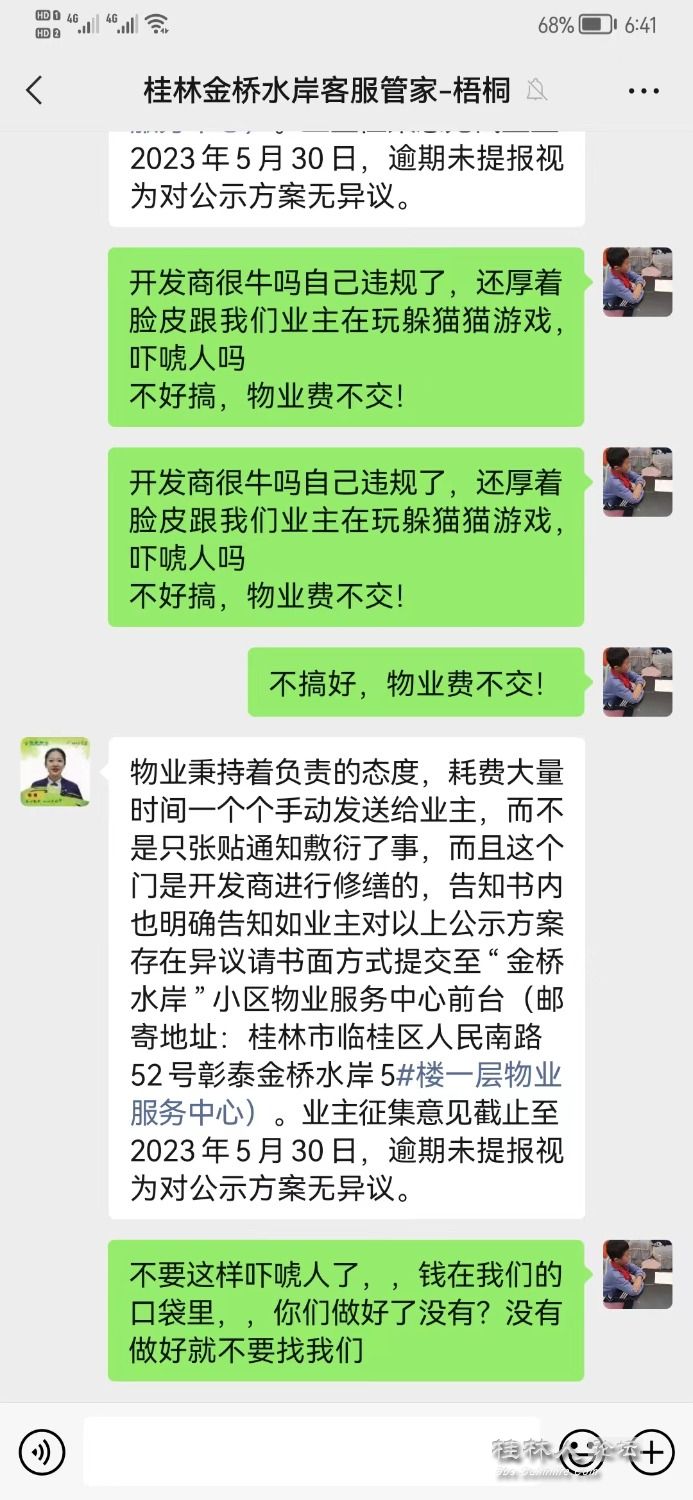Screen dimensions: 693x1500
Task: Open the chat's more options menu
Action: coord(643,91)
